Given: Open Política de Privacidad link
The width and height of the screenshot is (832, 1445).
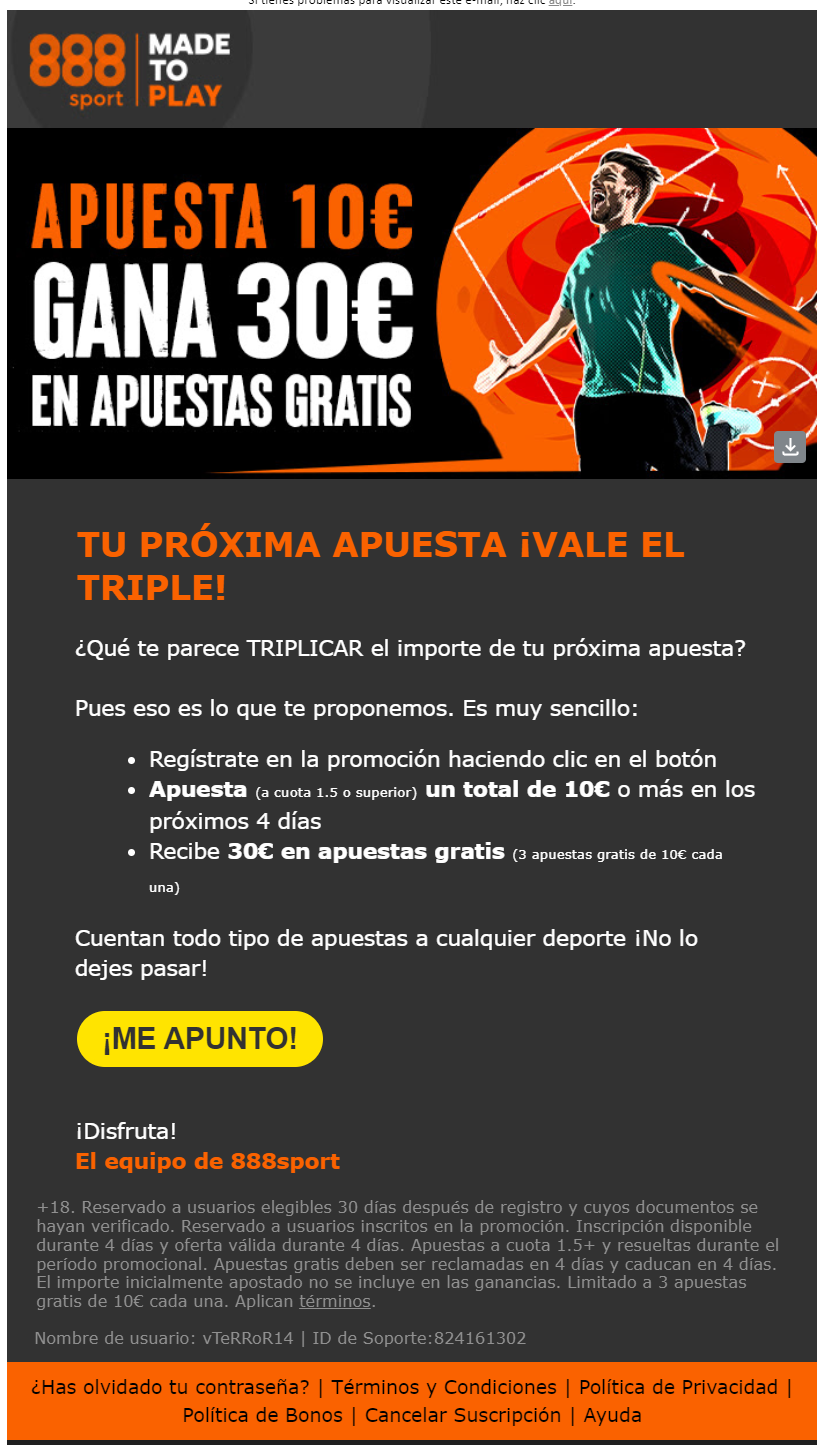Looking at the screenshot, I should tap(678, 1387).
